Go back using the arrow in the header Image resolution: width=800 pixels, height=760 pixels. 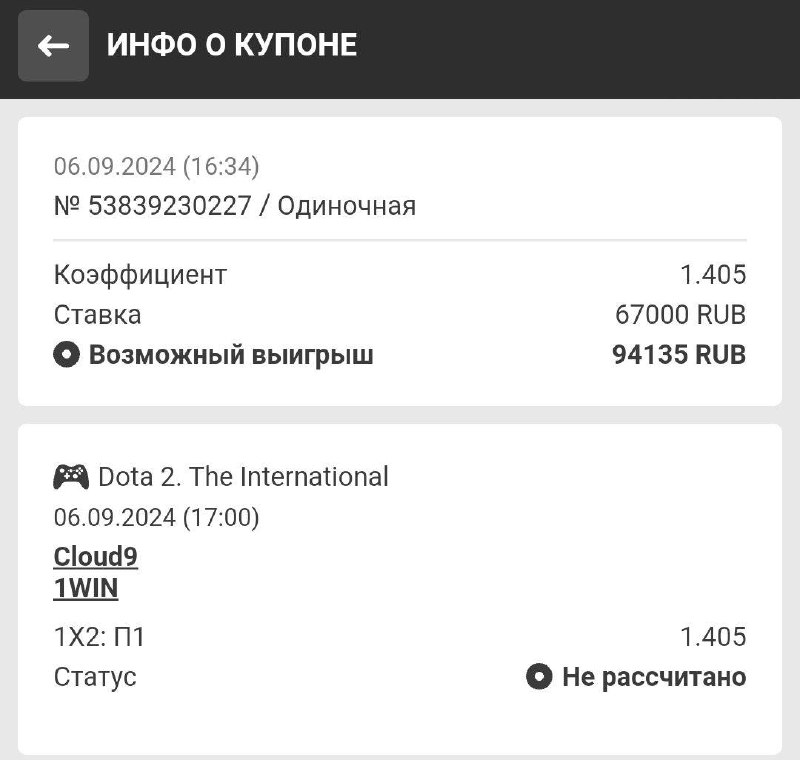53,46
